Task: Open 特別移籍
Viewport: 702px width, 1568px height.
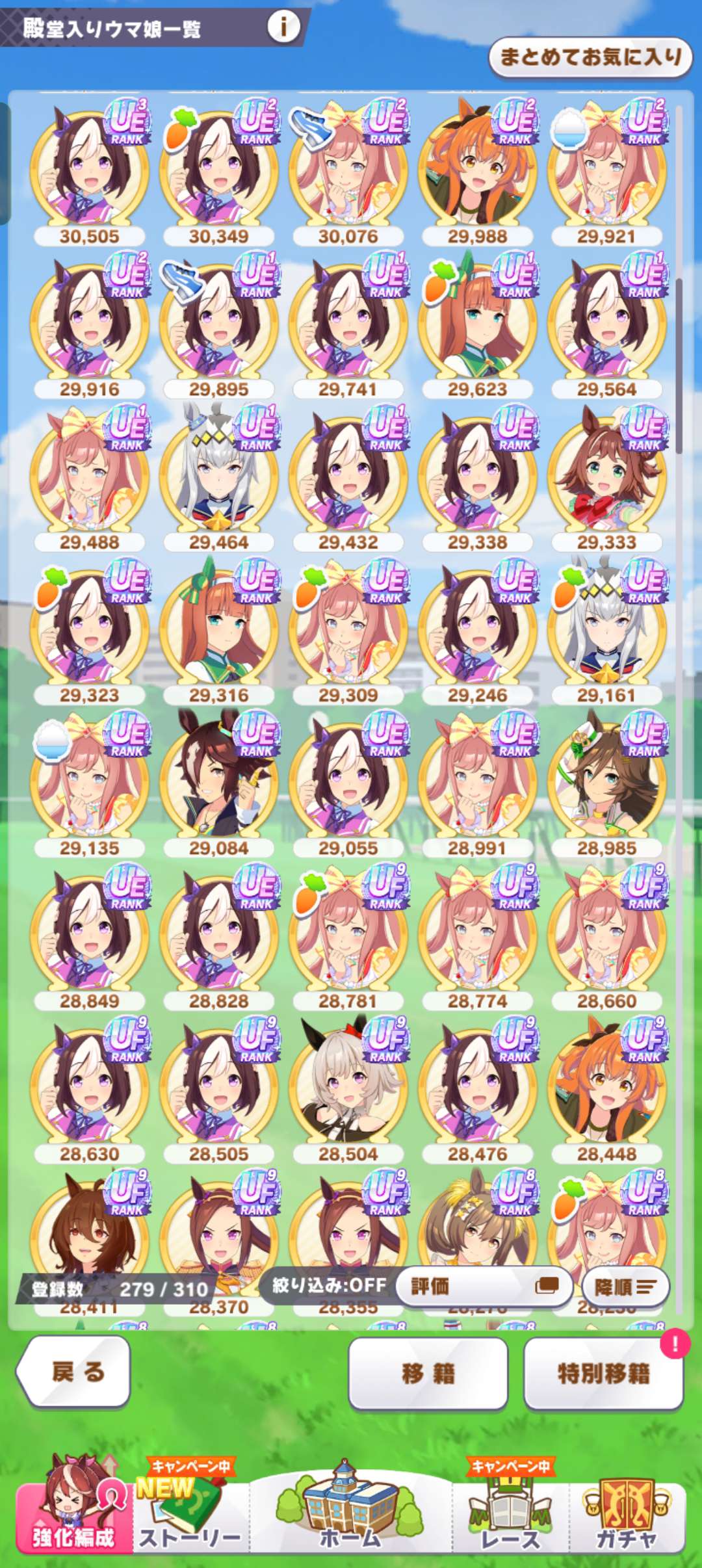Action: pos(603,1373)
